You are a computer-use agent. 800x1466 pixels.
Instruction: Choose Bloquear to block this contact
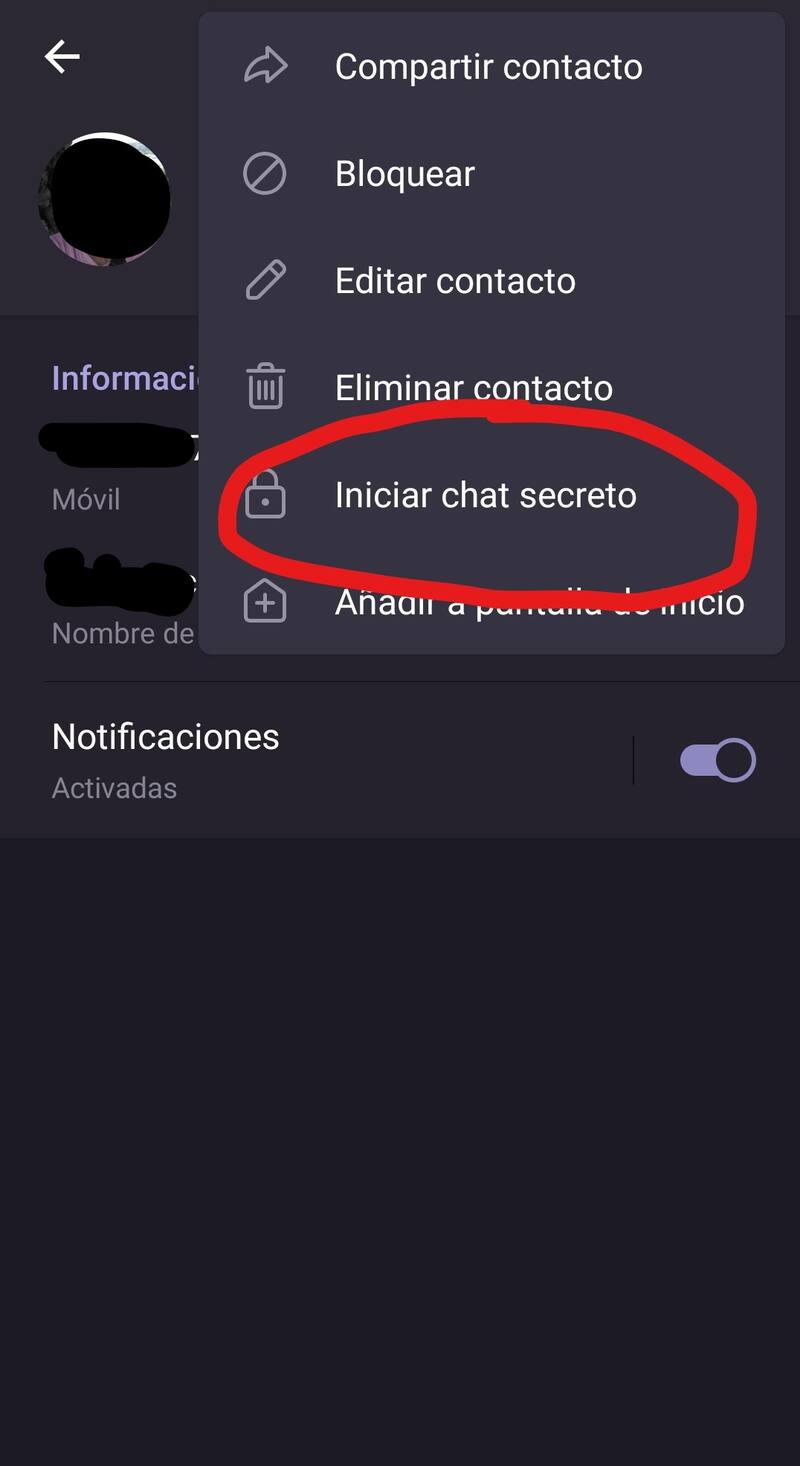click(x=491, y=174)
